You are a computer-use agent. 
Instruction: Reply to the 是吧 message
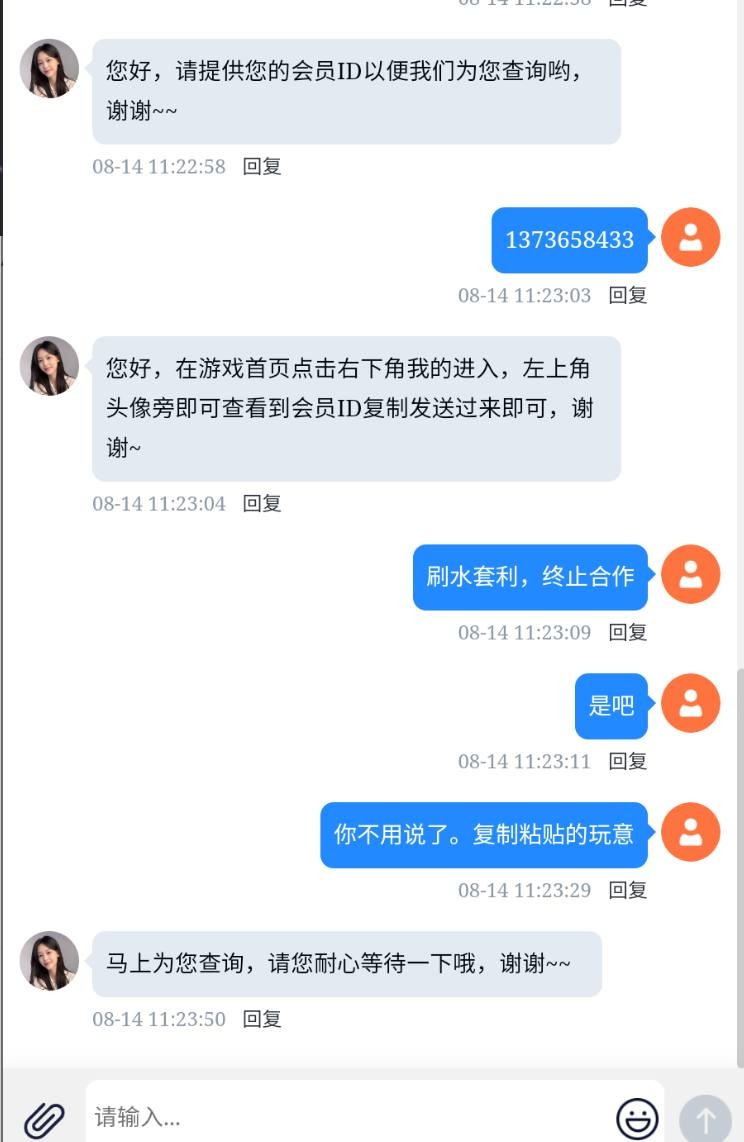[628, 761]
